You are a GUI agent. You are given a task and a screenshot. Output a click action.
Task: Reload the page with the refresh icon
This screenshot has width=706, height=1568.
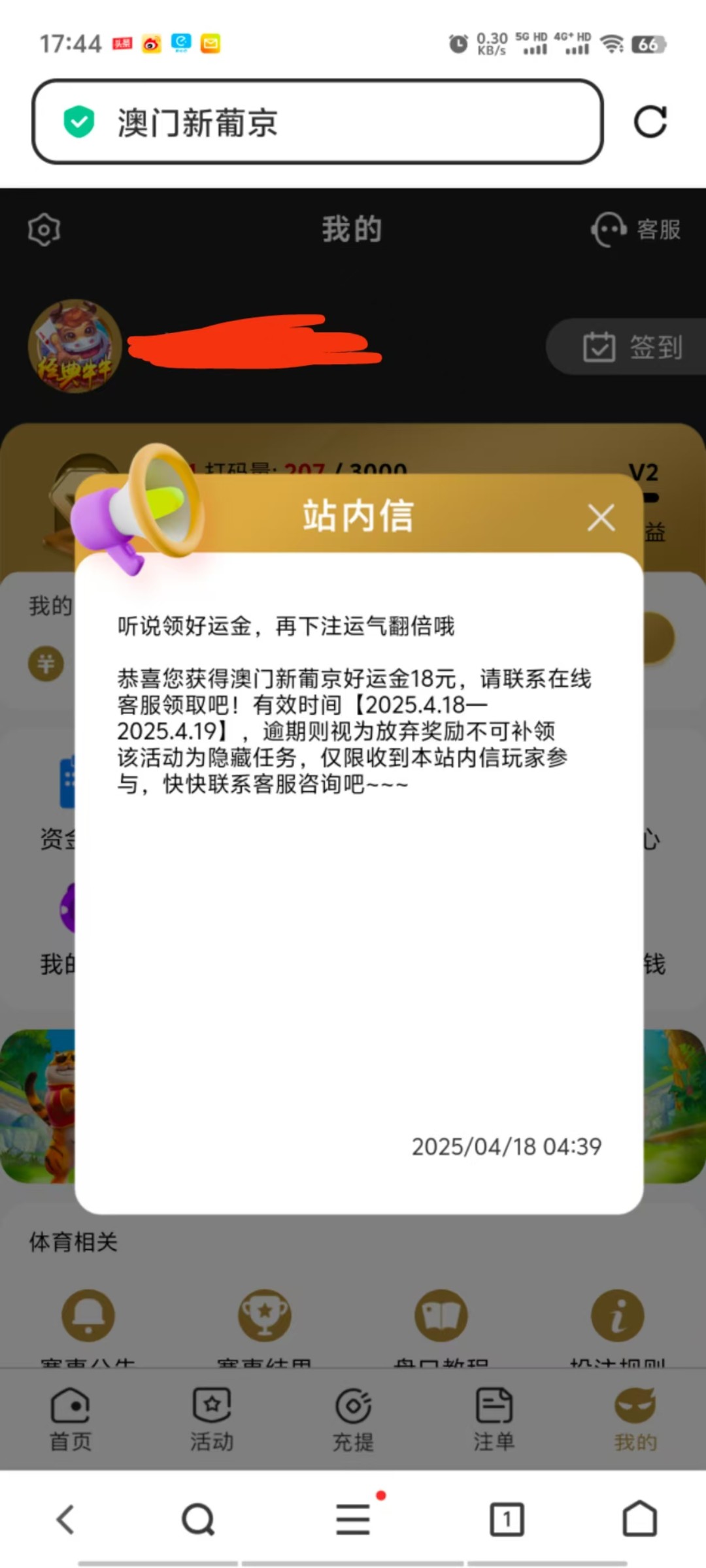[x=650, y=122]
